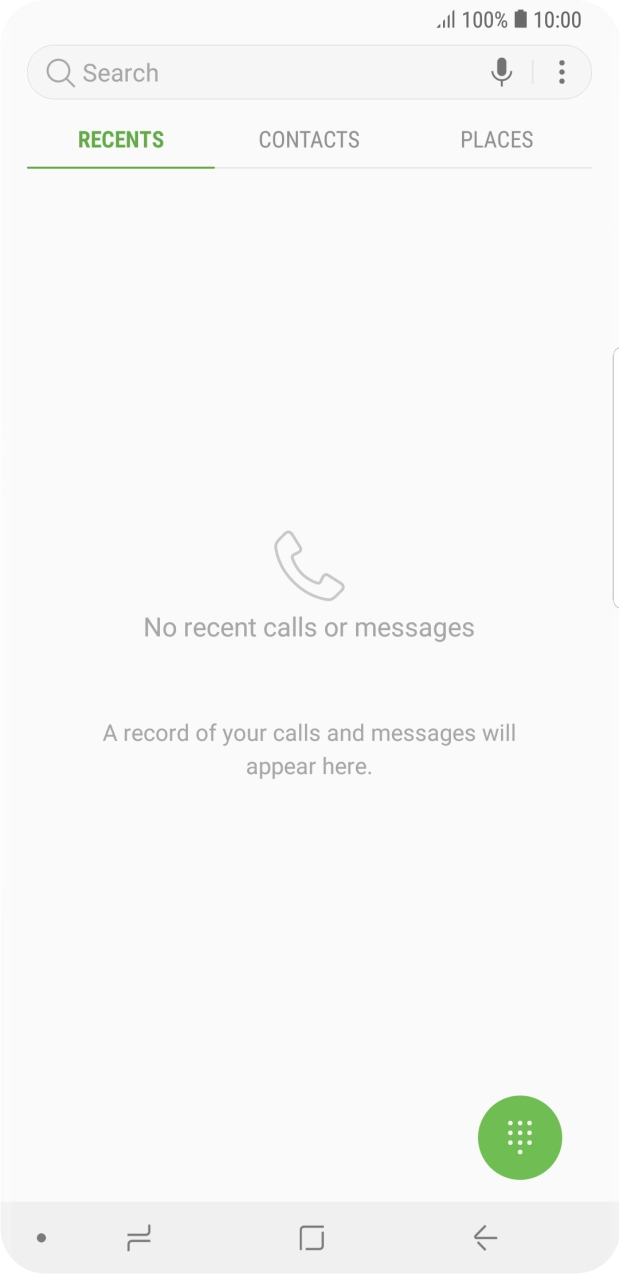Tap the Search field

[260, 73]
